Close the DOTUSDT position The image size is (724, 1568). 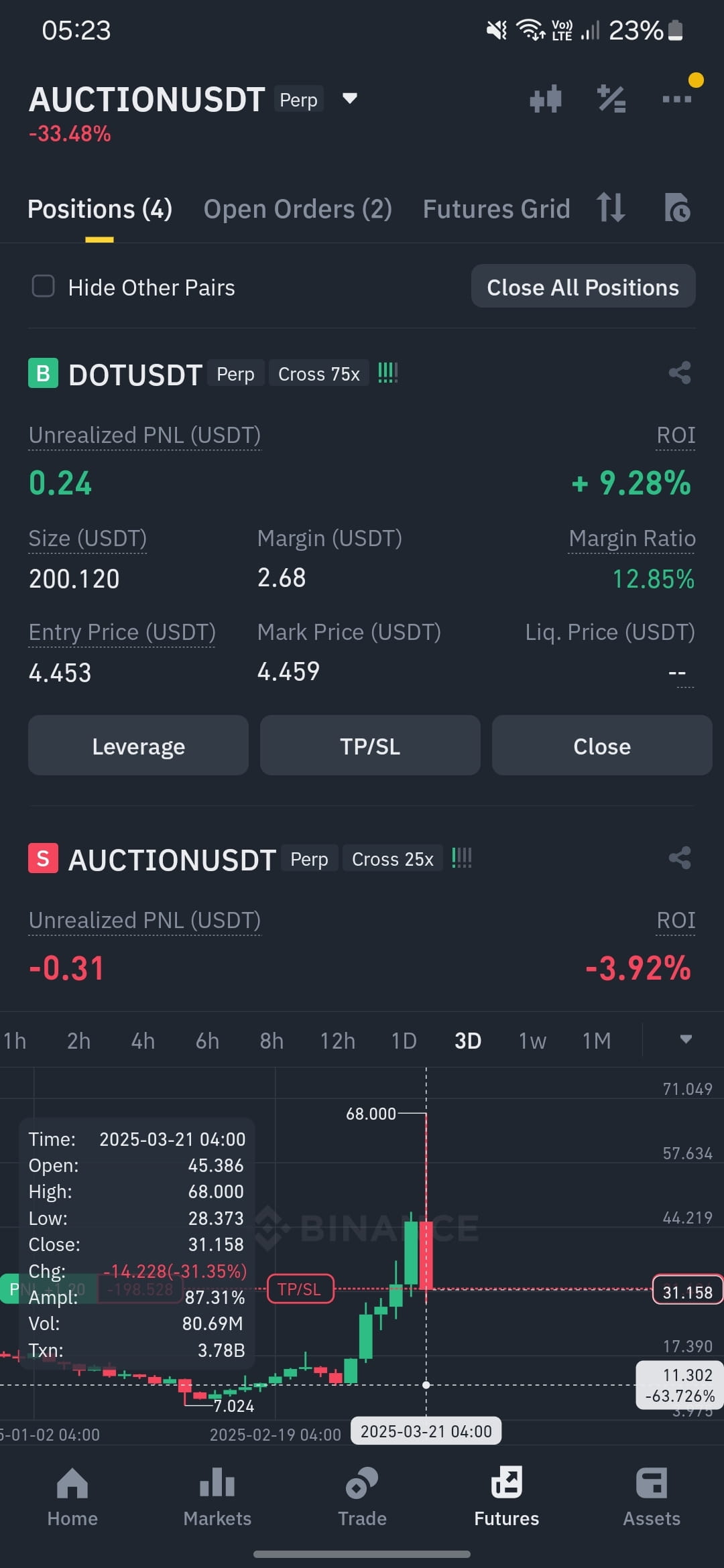point(602,745)
